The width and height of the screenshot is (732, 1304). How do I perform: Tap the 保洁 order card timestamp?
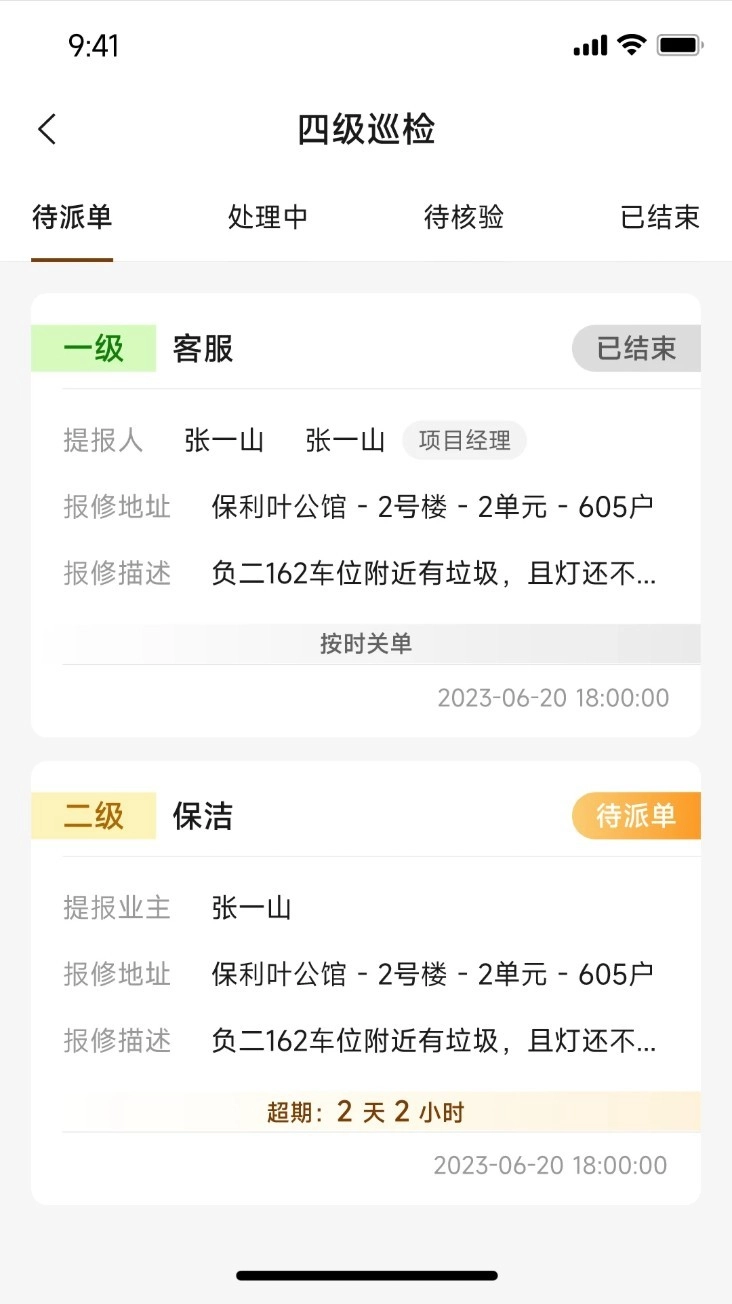coord(551,1164)
